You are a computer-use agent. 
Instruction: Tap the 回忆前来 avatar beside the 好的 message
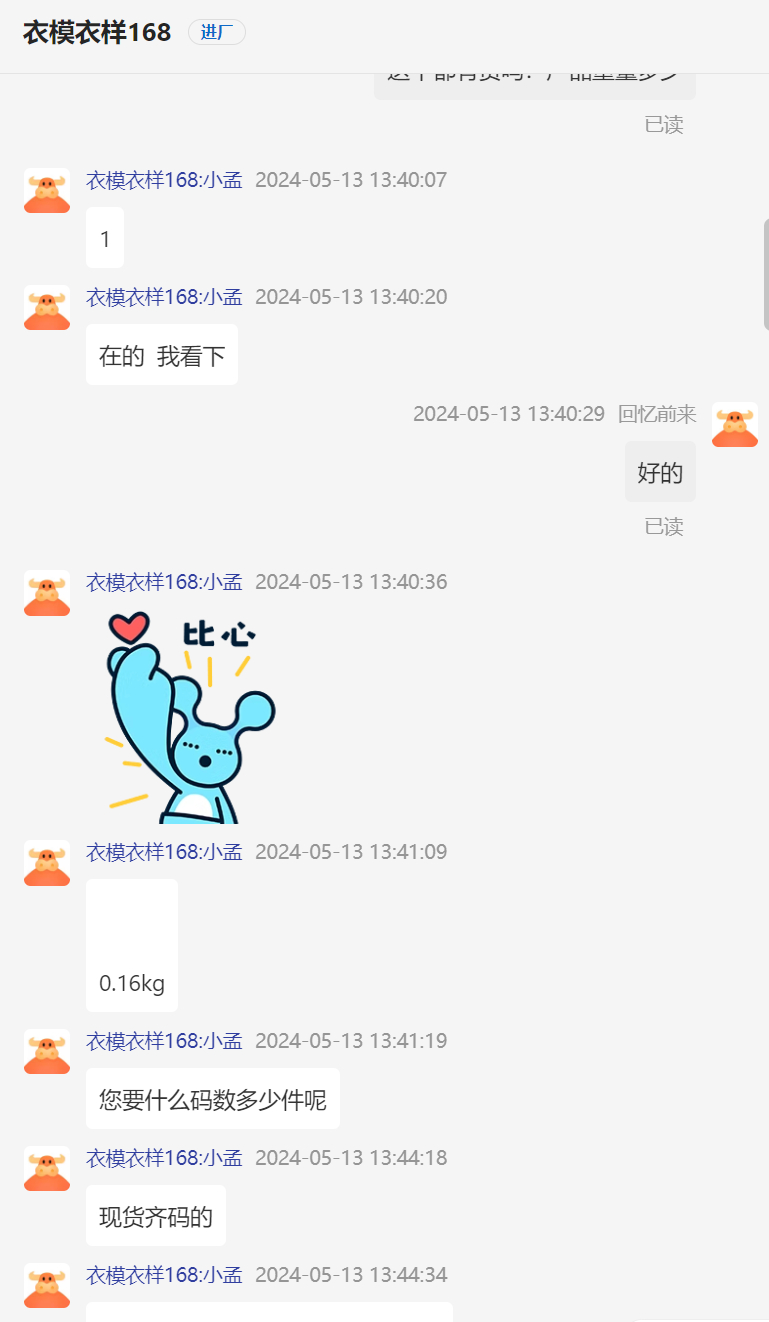[734, 424]
